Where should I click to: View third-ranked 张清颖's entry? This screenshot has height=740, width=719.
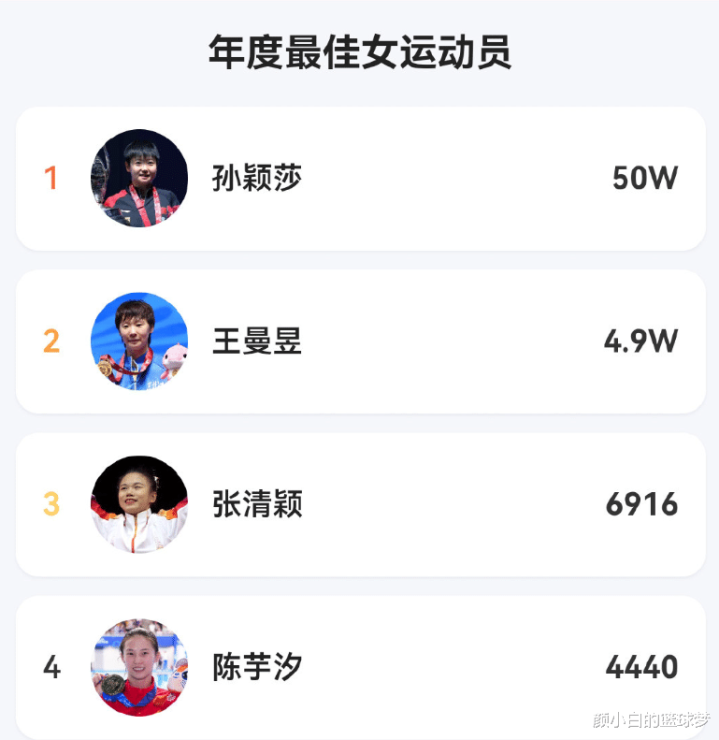(x=360, y=505)
